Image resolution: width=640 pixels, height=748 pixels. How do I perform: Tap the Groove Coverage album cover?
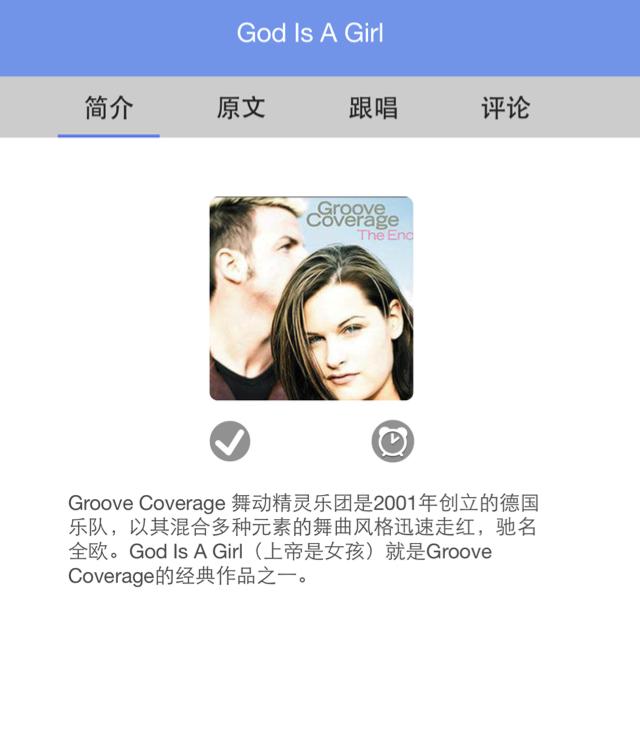point(311,298)
